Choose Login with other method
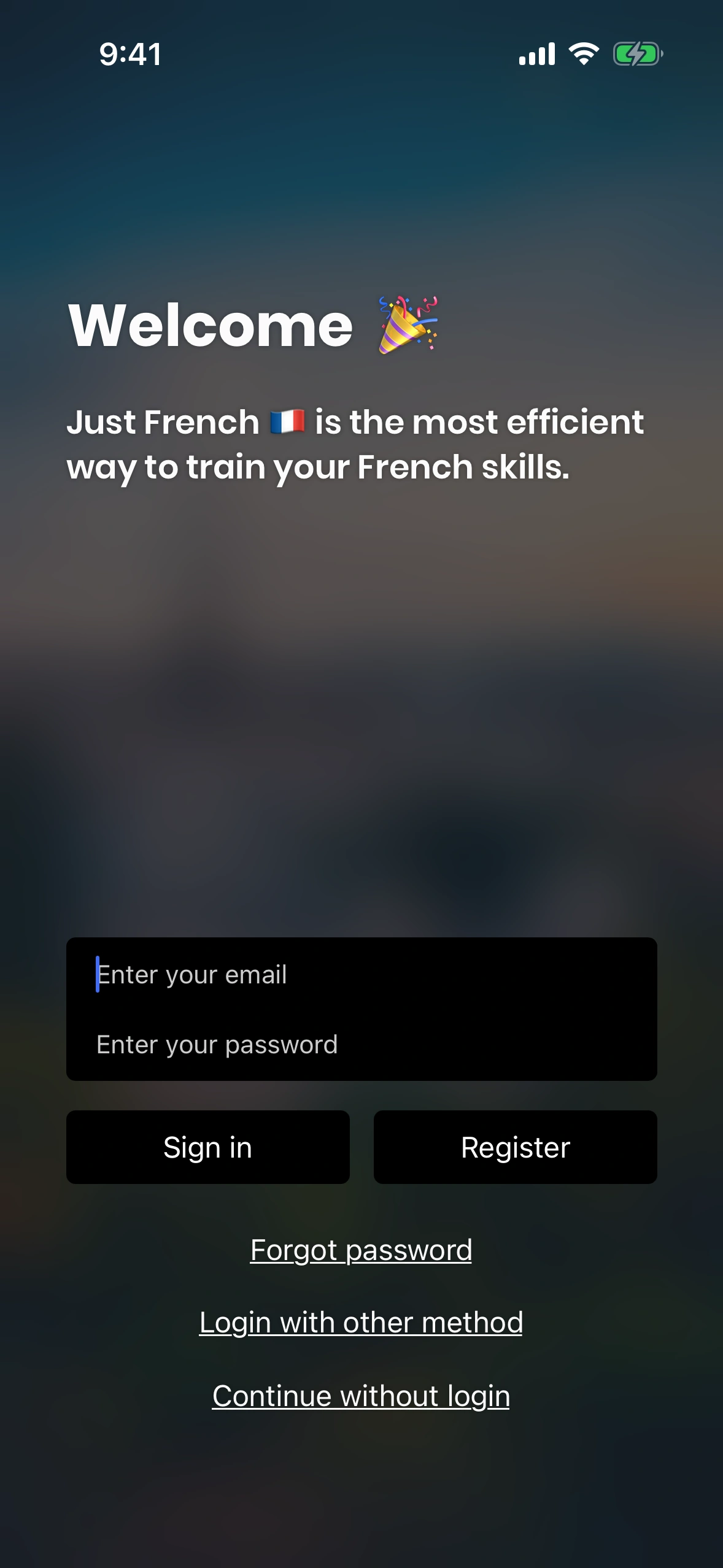This screenshot has width=723, height=1568. coord(361,1323)
